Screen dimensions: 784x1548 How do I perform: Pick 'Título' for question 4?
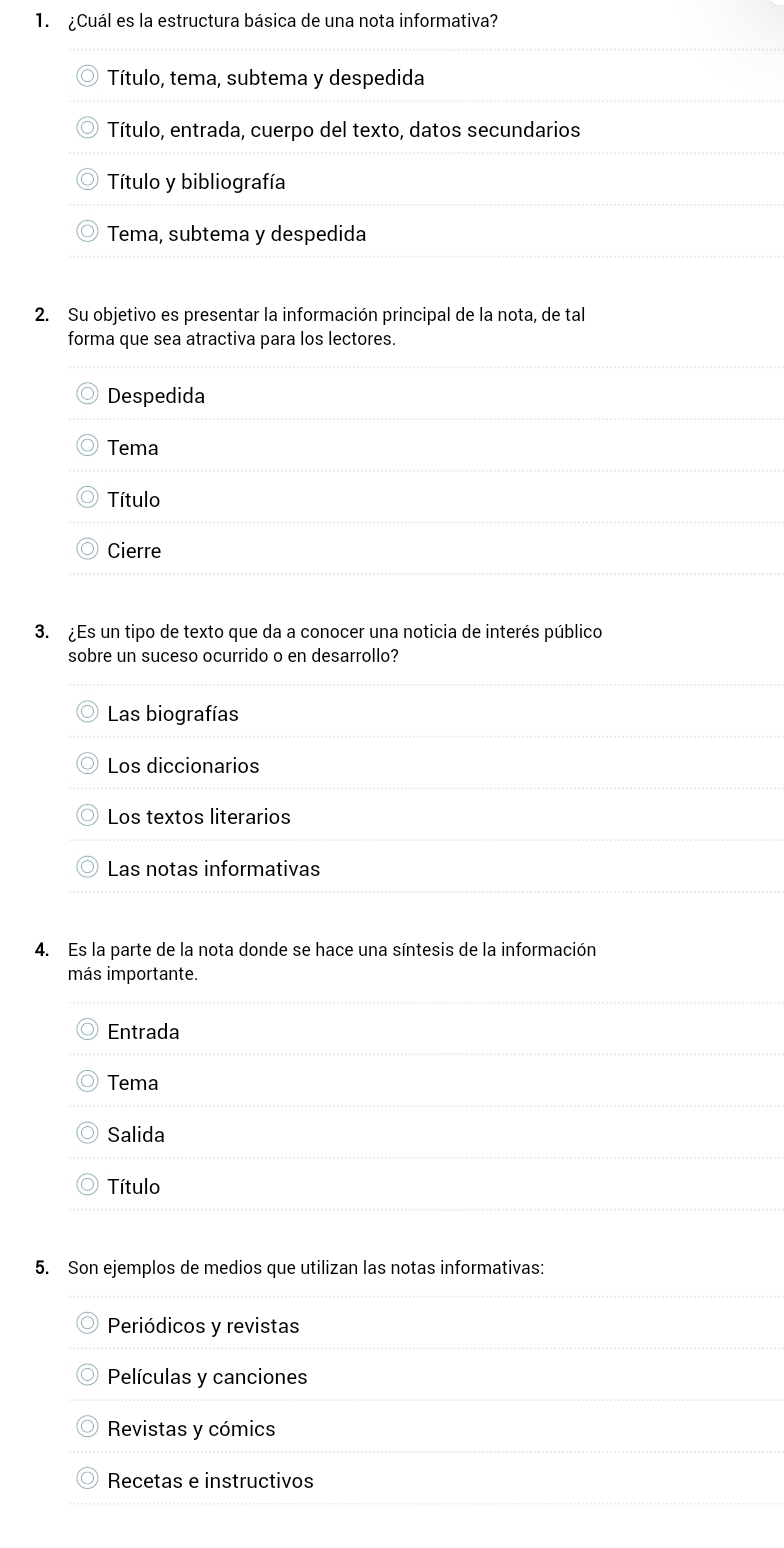tap(88, 1186)
